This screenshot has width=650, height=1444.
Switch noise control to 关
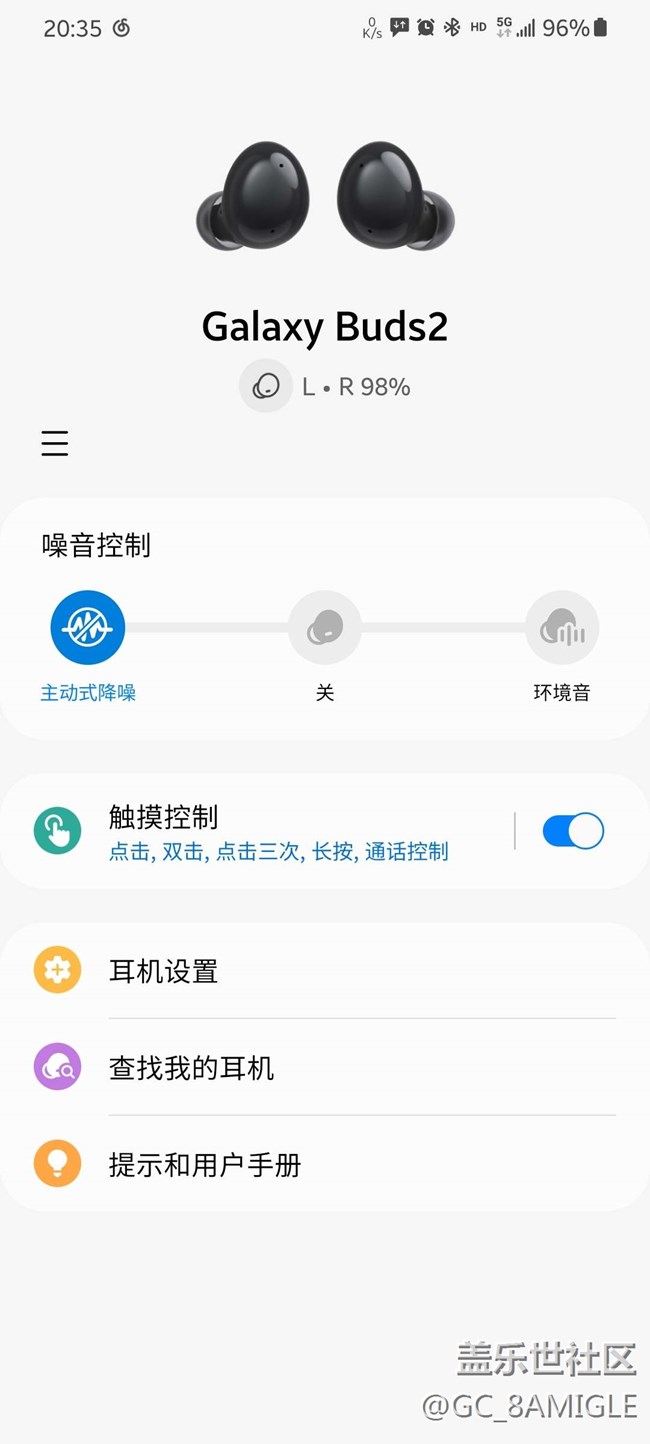[325, 628]
